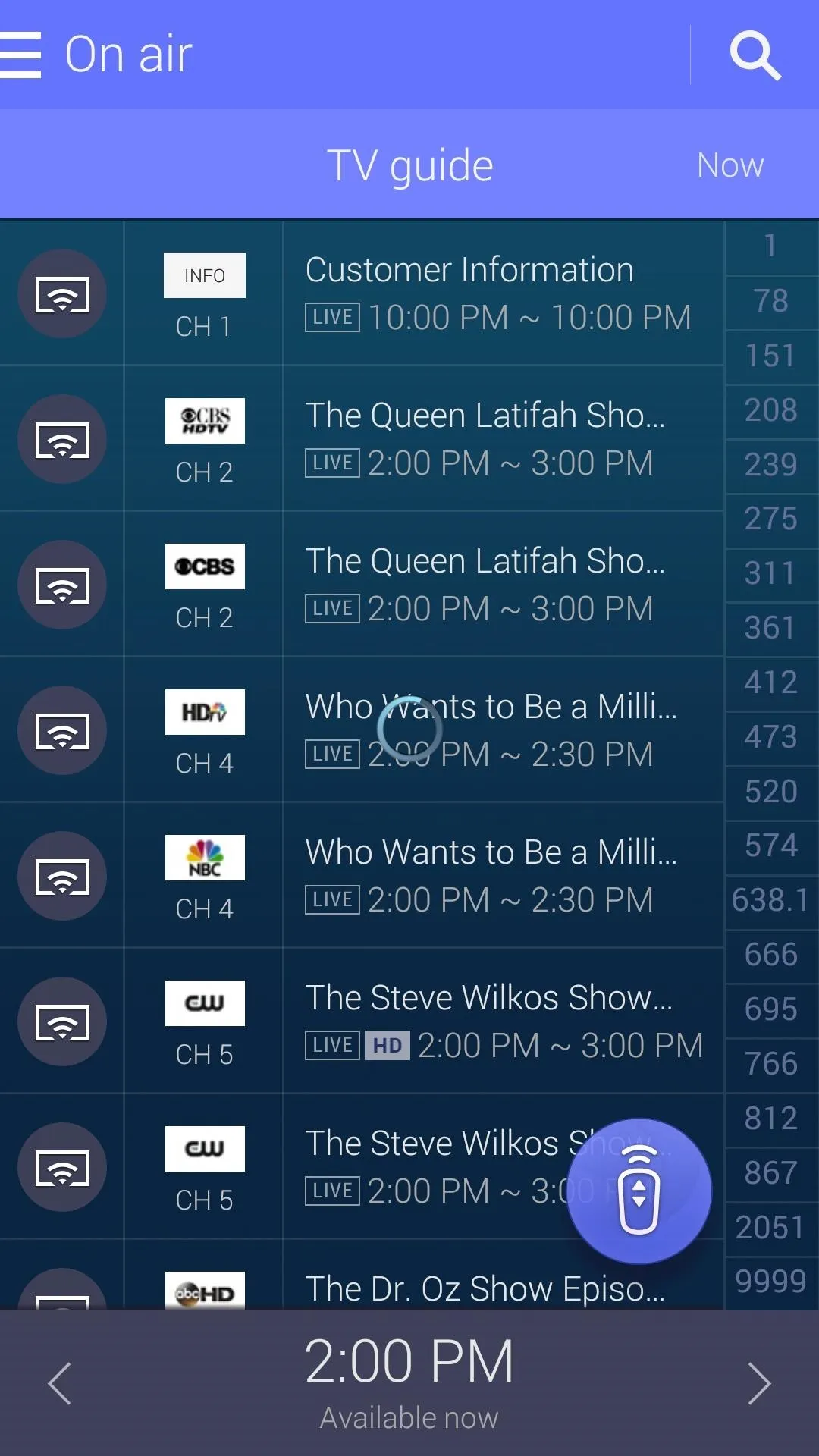The width and height of the screenshot is (819, 1456).
Task: Open the search icon
Action: (755, 55)
